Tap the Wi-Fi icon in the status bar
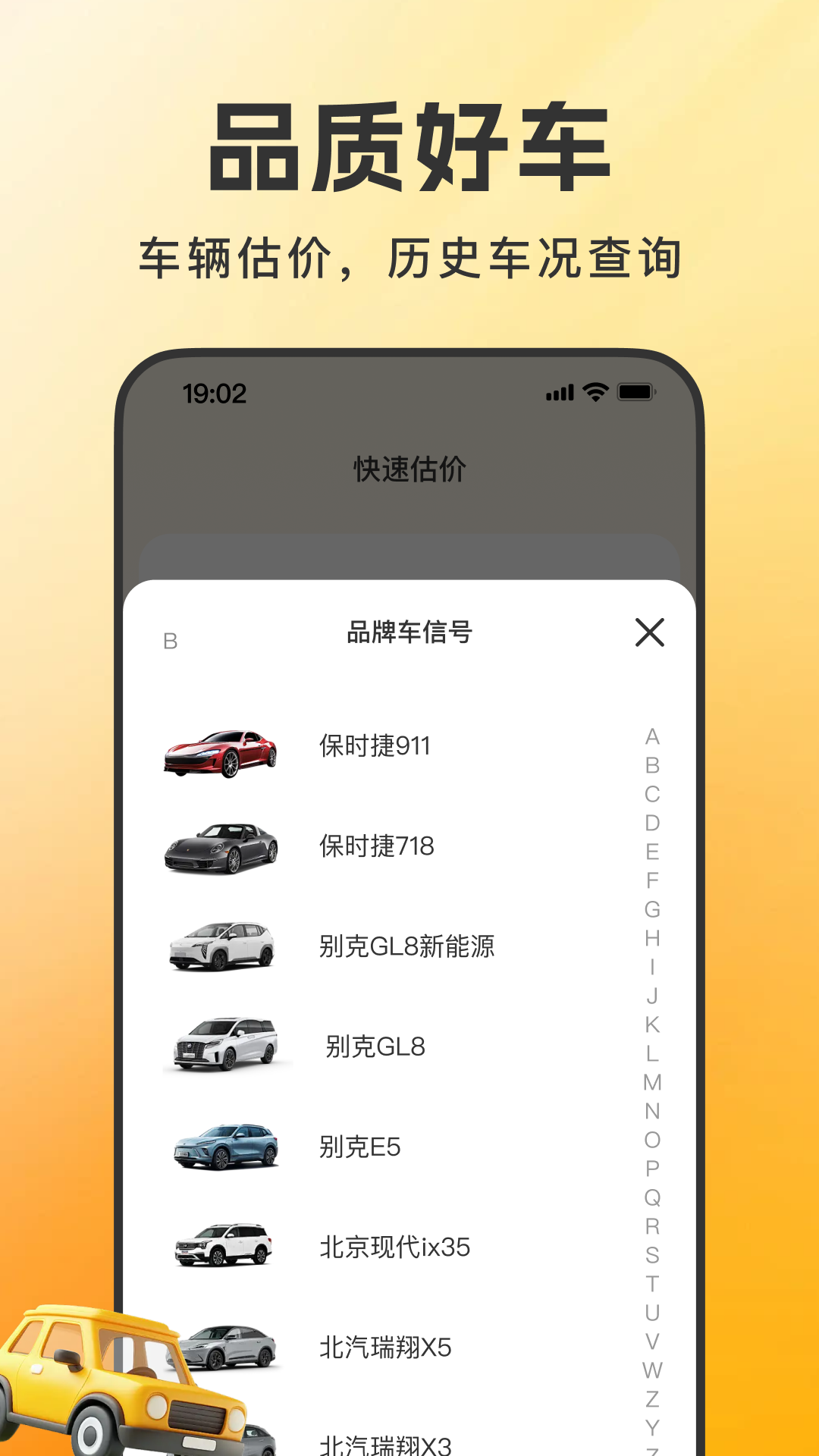 (x=595, y=393)
